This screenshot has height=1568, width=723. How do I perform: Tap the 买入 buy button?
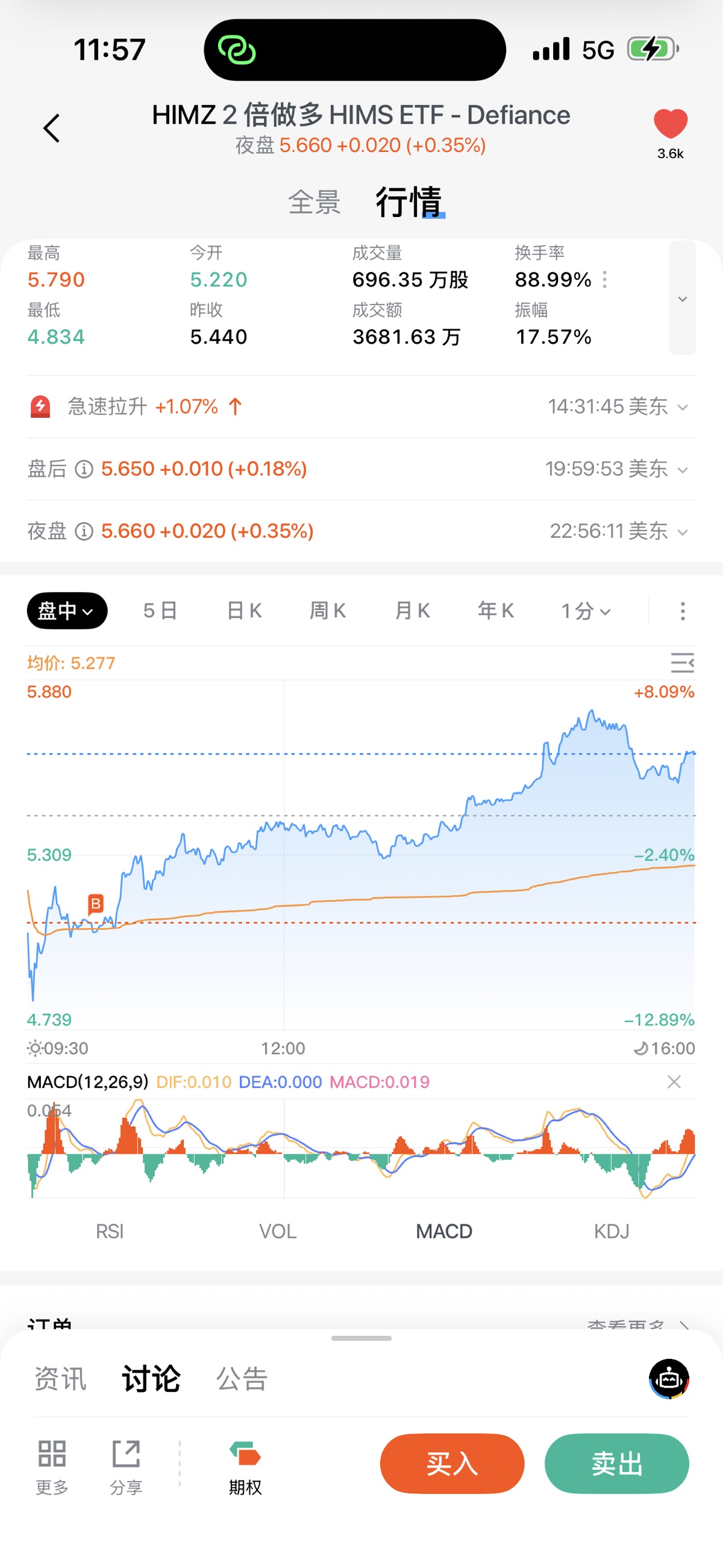click(451, 1463)
